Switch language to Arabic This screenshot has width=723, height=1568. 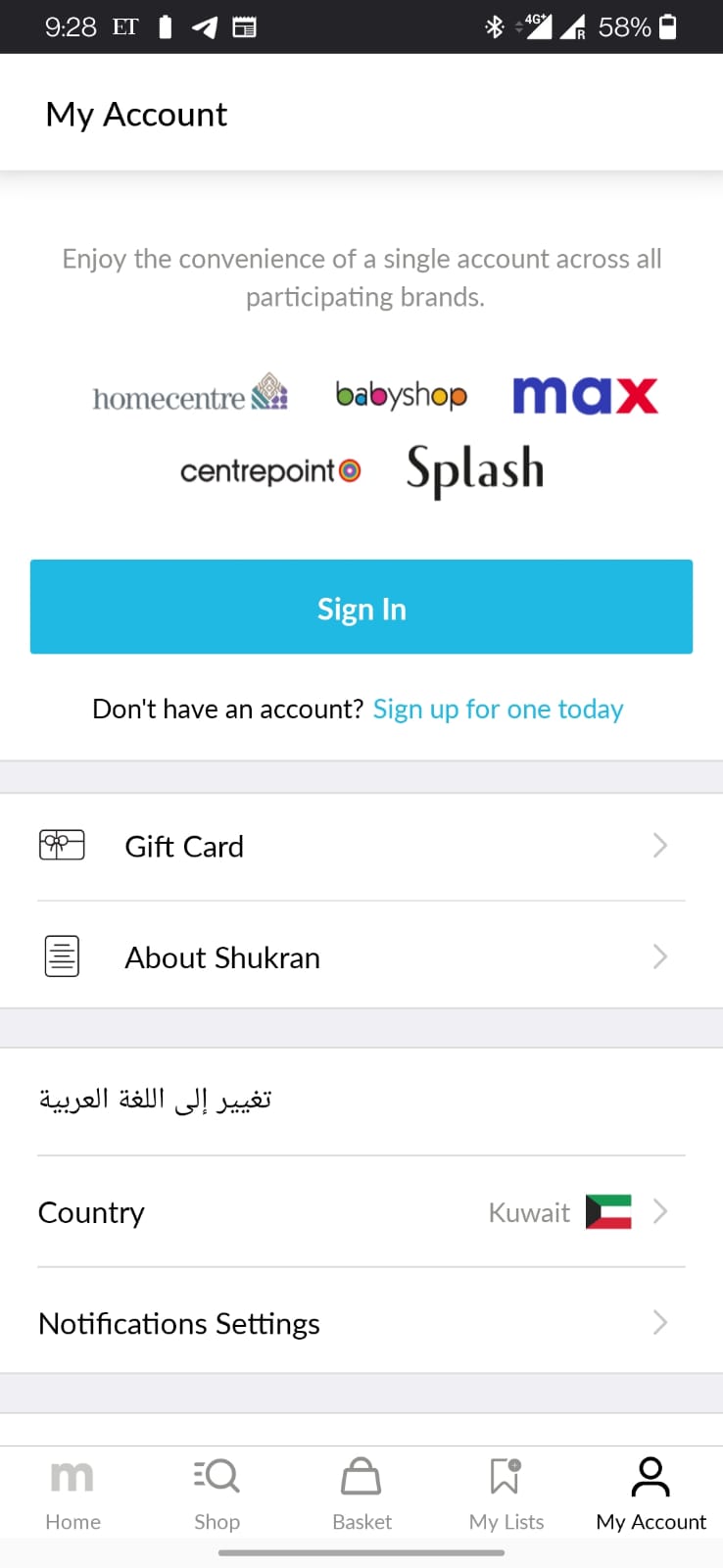tap(155, 1100)
